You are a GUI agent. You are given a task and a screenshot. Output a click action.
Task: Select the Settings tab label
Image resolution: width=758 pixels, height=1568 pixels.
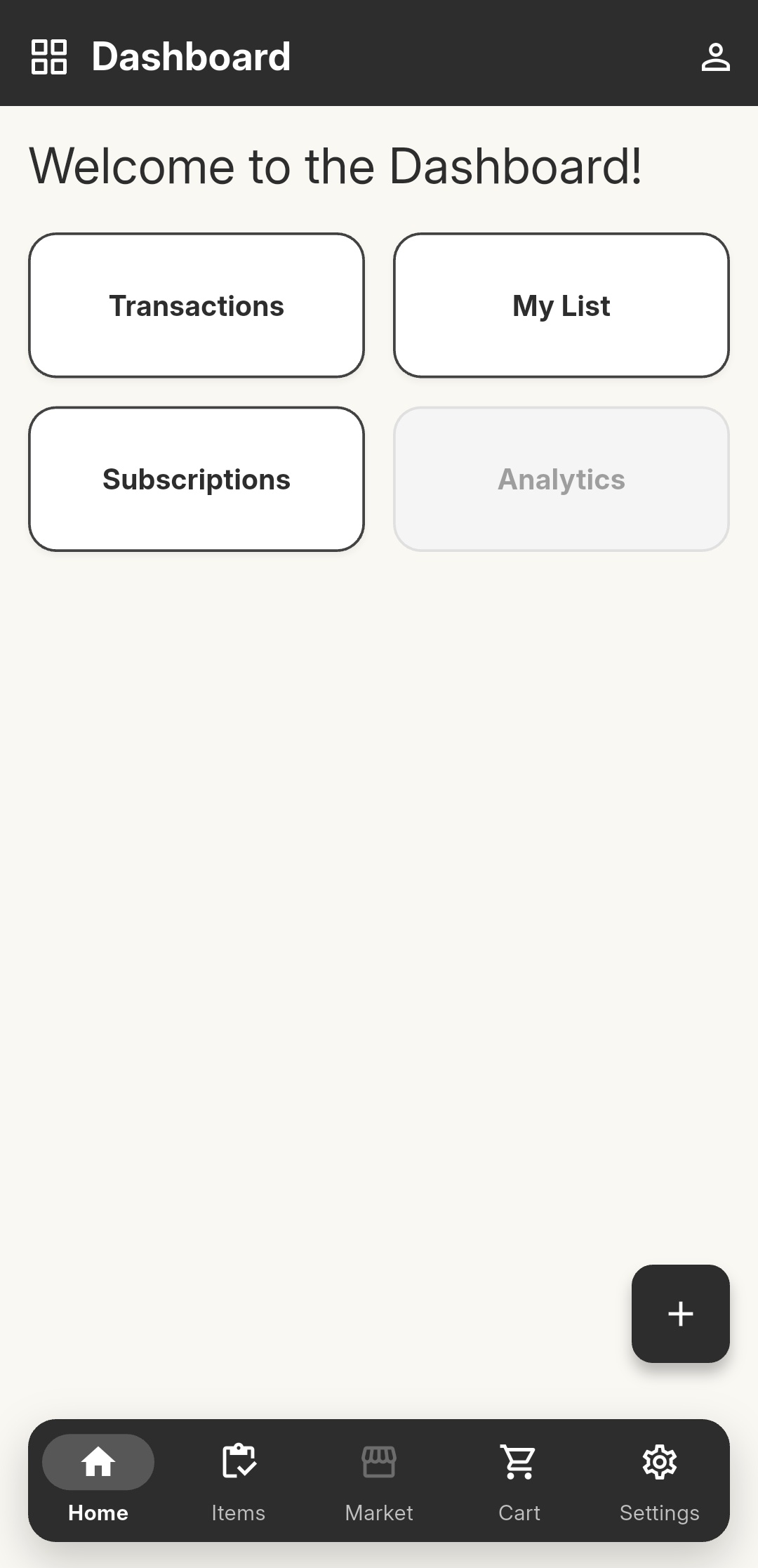point(659,1513)
